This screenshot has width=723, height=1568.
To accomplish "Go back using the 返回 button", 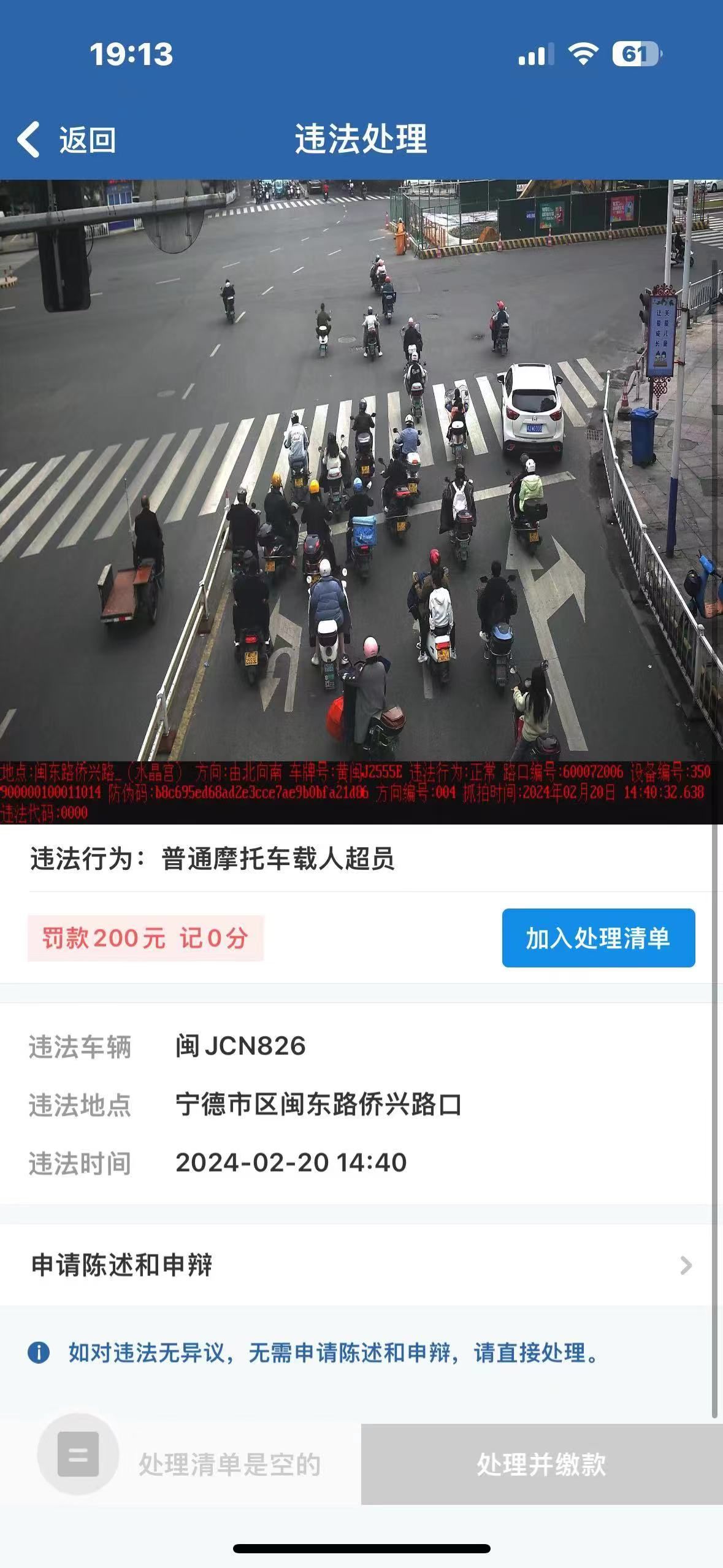I will (x=66, y=139).
